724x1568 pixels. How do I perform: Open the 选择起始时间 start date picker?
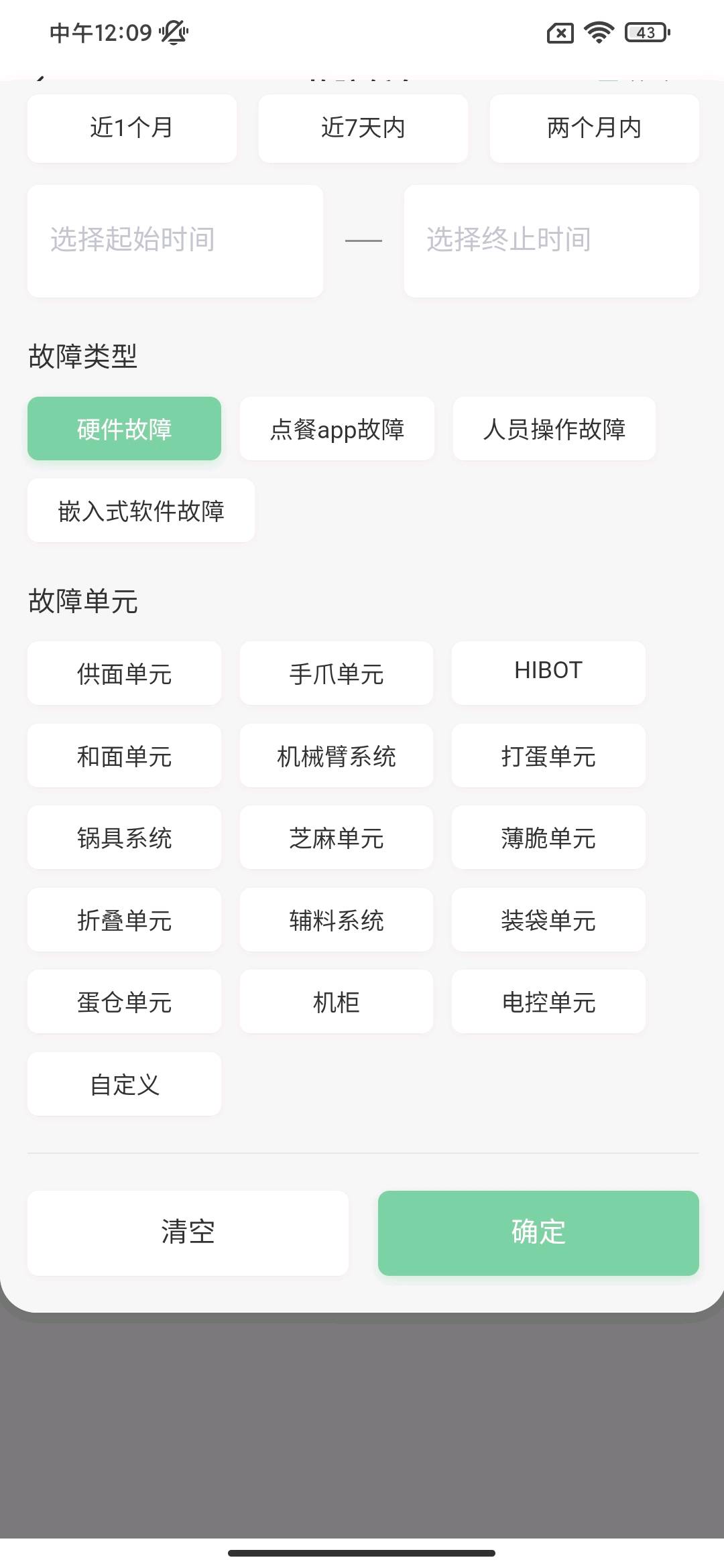[x=175, y=241]
